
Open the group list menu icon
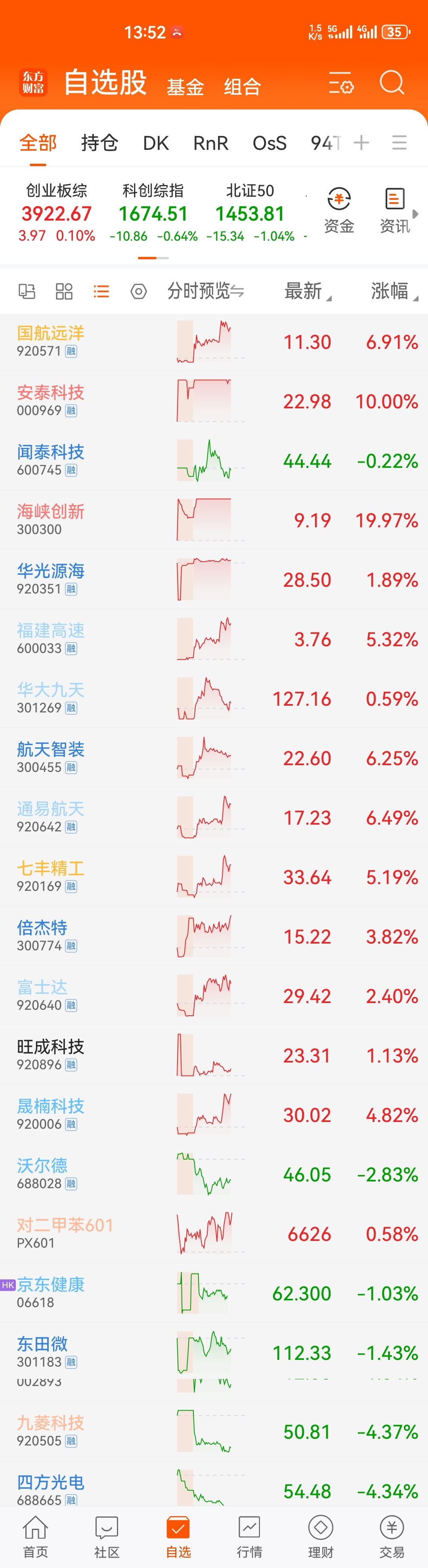[399, 142]
